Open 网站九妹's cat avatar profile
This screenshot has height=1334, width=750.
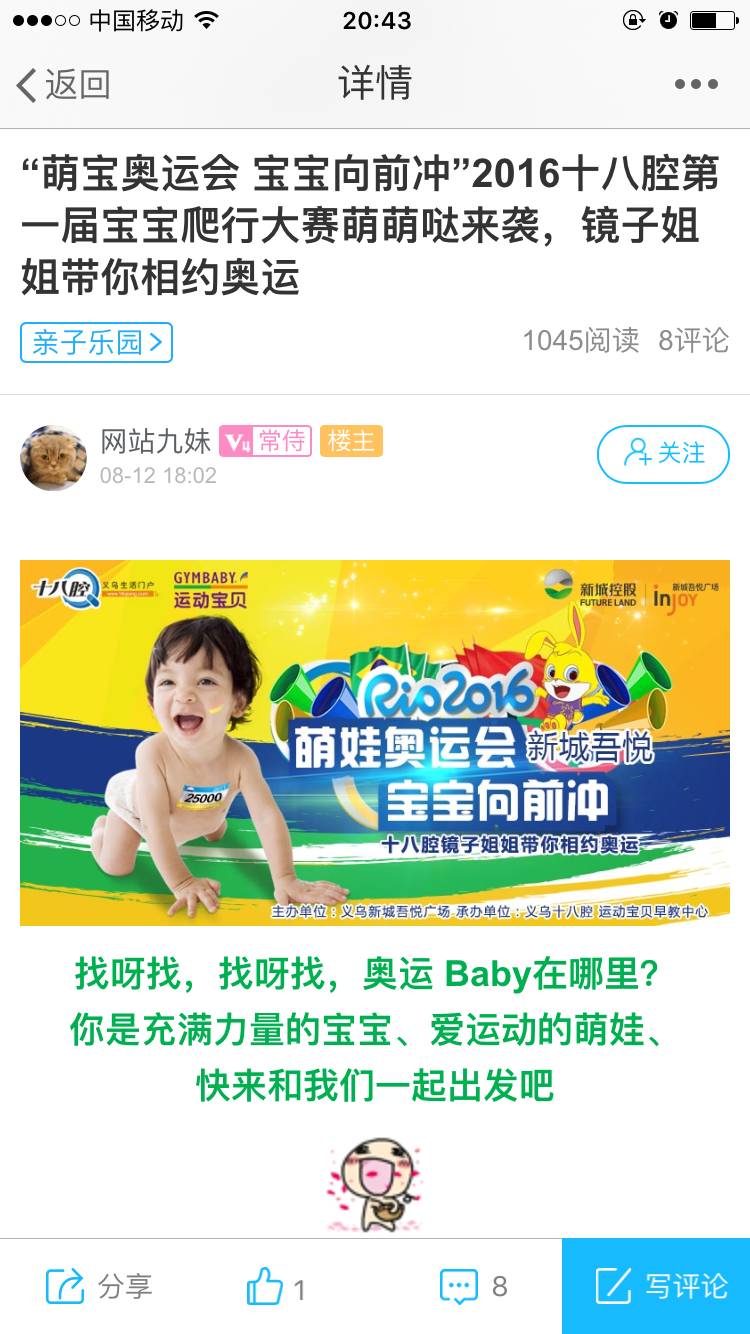tap(53, 457)
